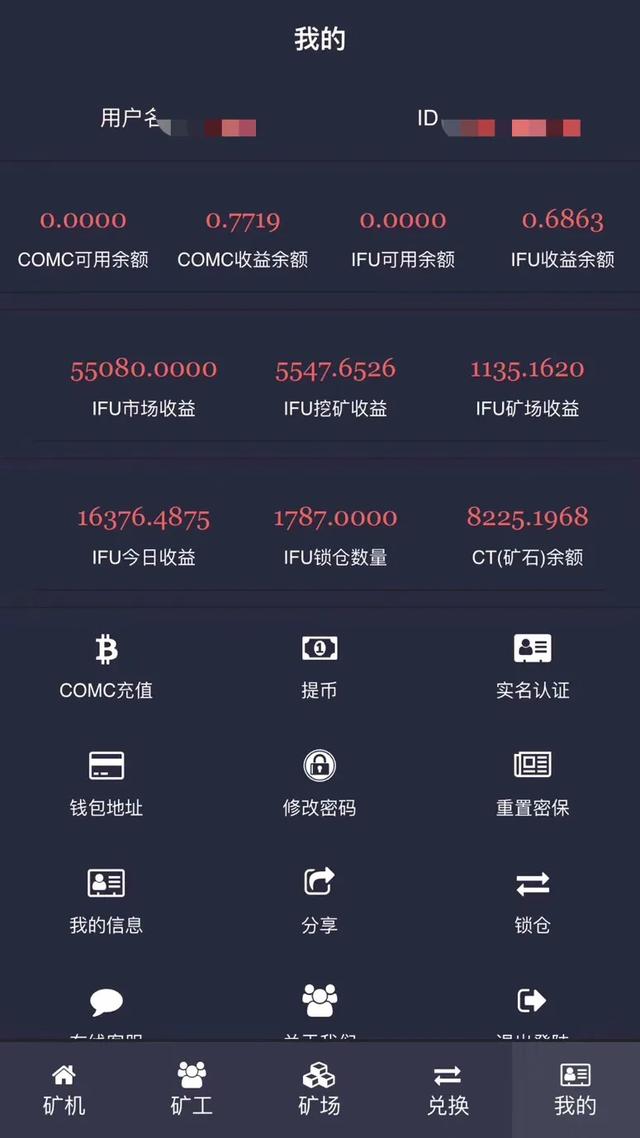Viewport: 640px width, 1138px height.
Task: Switch to the 矿工 tab
Action: [x=191, y=1089]
